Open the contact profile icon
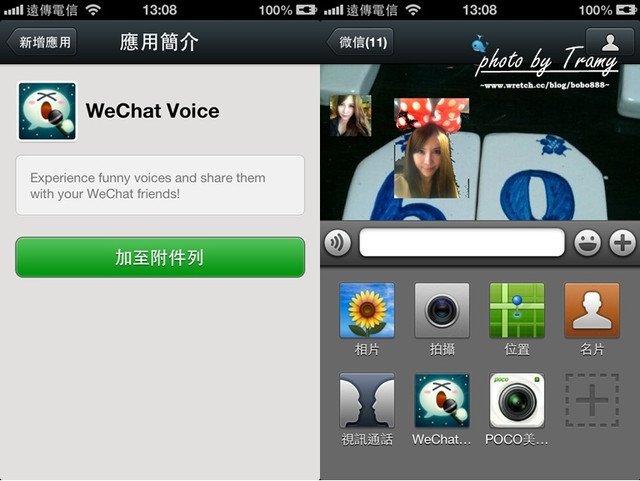Viewport: 640px width, 481px height. coord(609,42)
